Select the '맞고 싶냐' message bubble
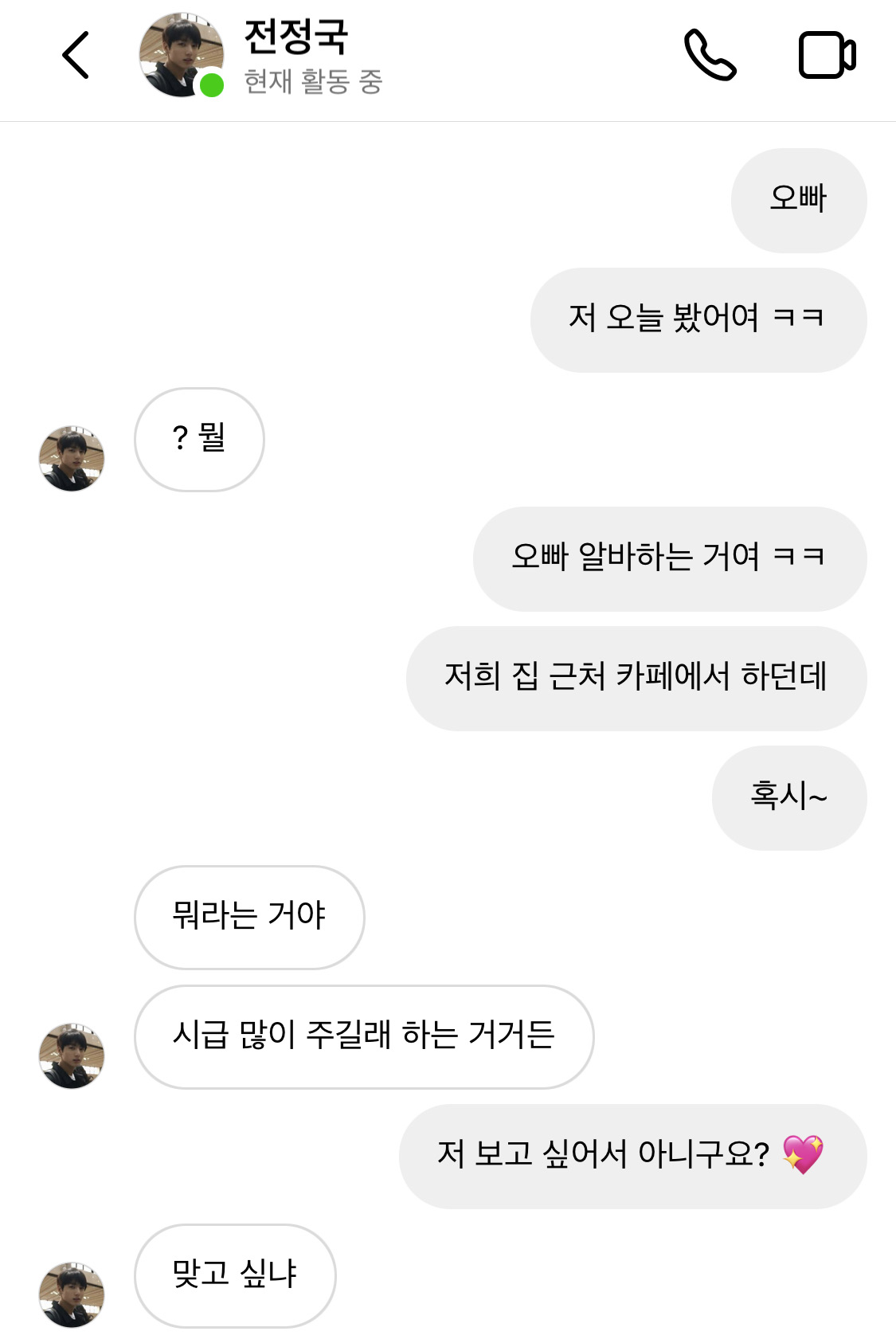The width and height of the screenshot is (896, 1343). 234,1274
